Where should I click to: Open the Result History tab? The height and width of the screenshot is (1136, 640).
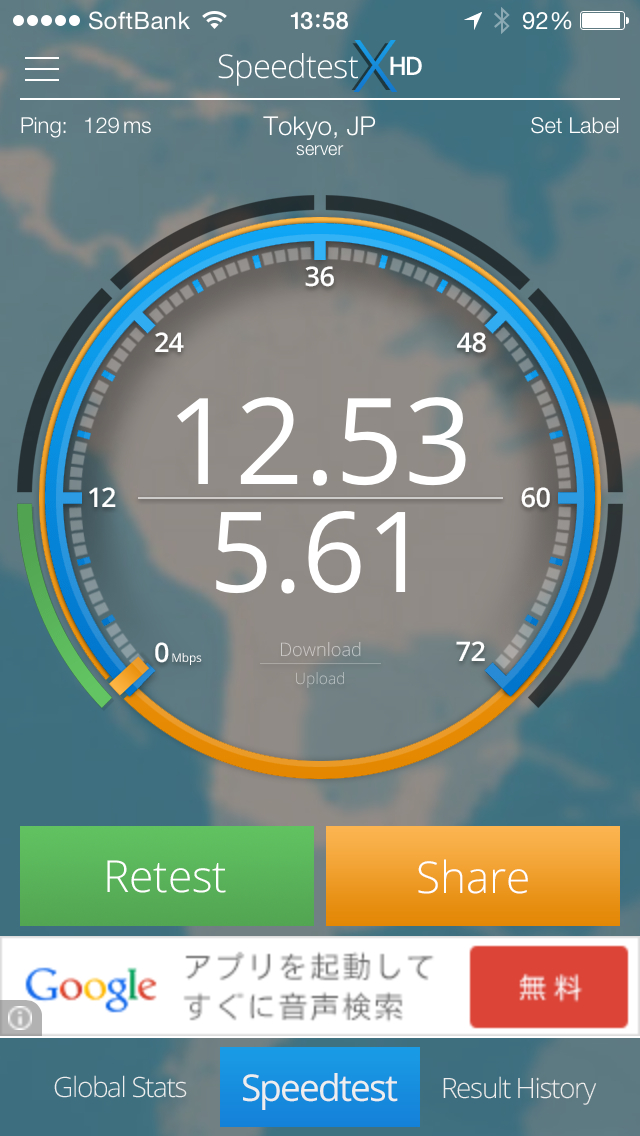(518, 1088)
